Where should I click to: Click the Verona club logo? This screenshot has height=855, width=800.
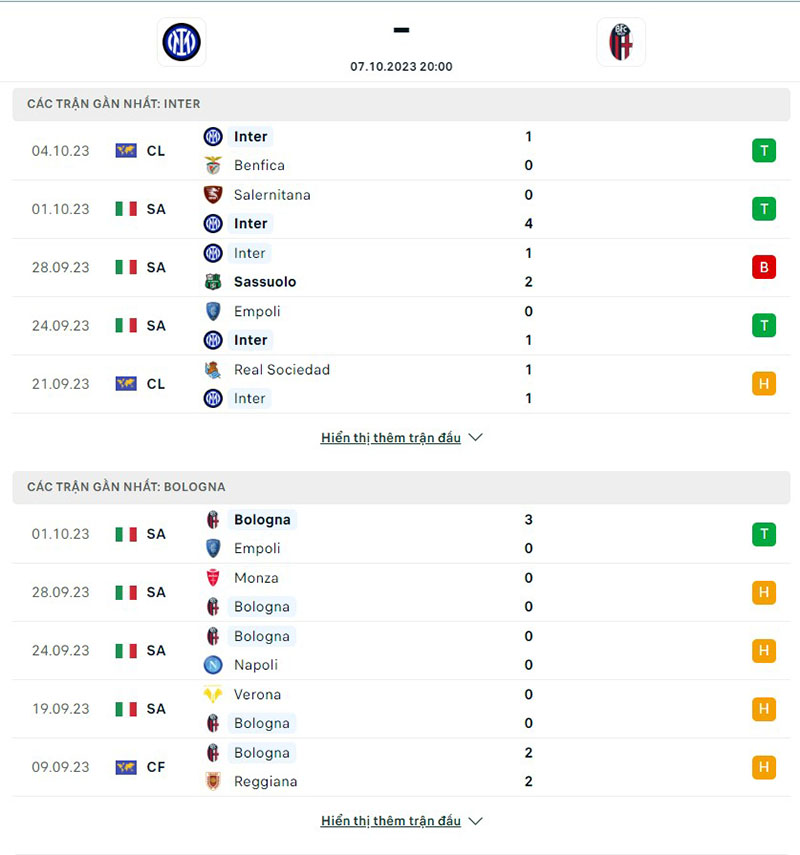tap(212, 694)
